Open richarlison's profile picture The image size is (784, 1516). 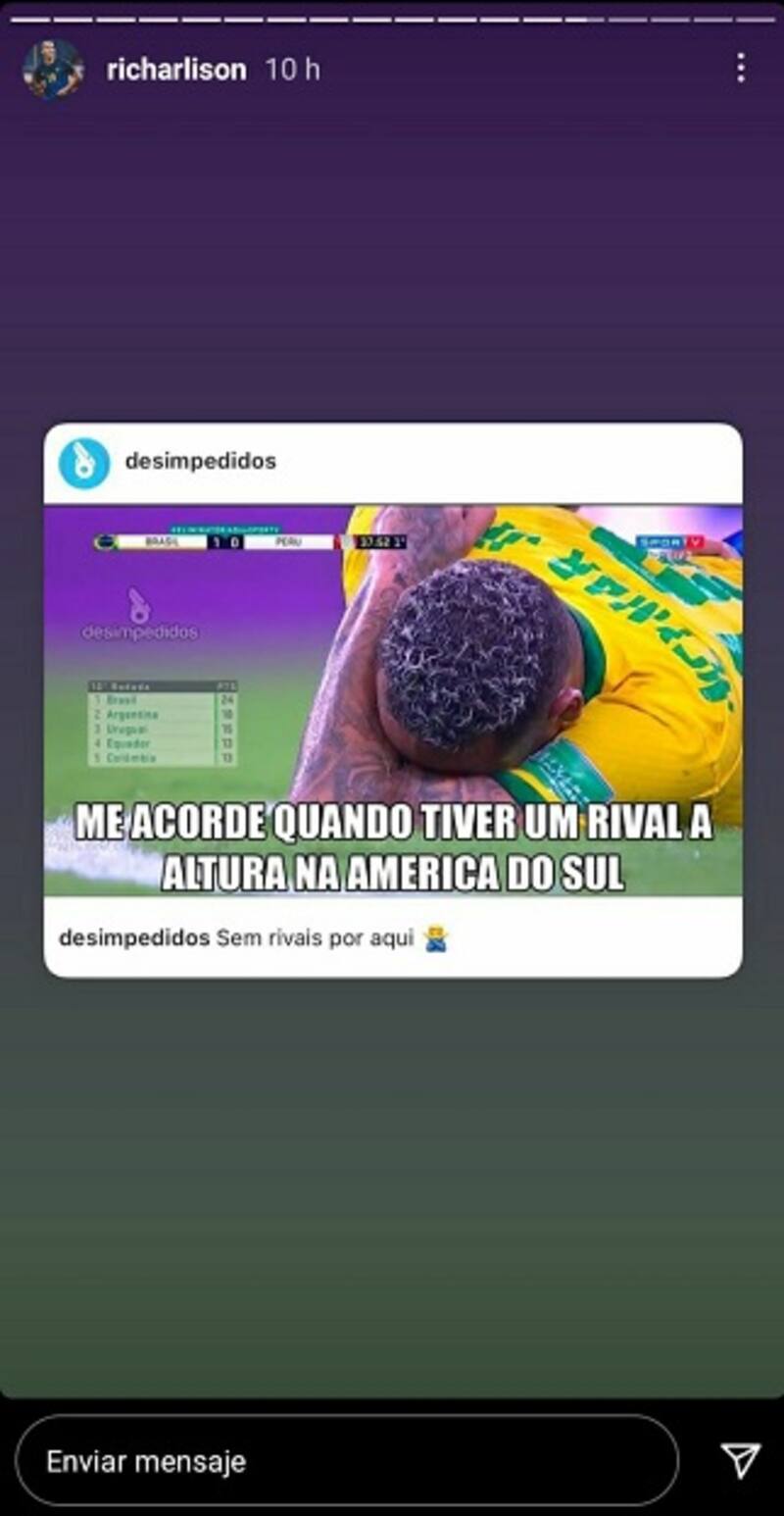click(53, 69)
